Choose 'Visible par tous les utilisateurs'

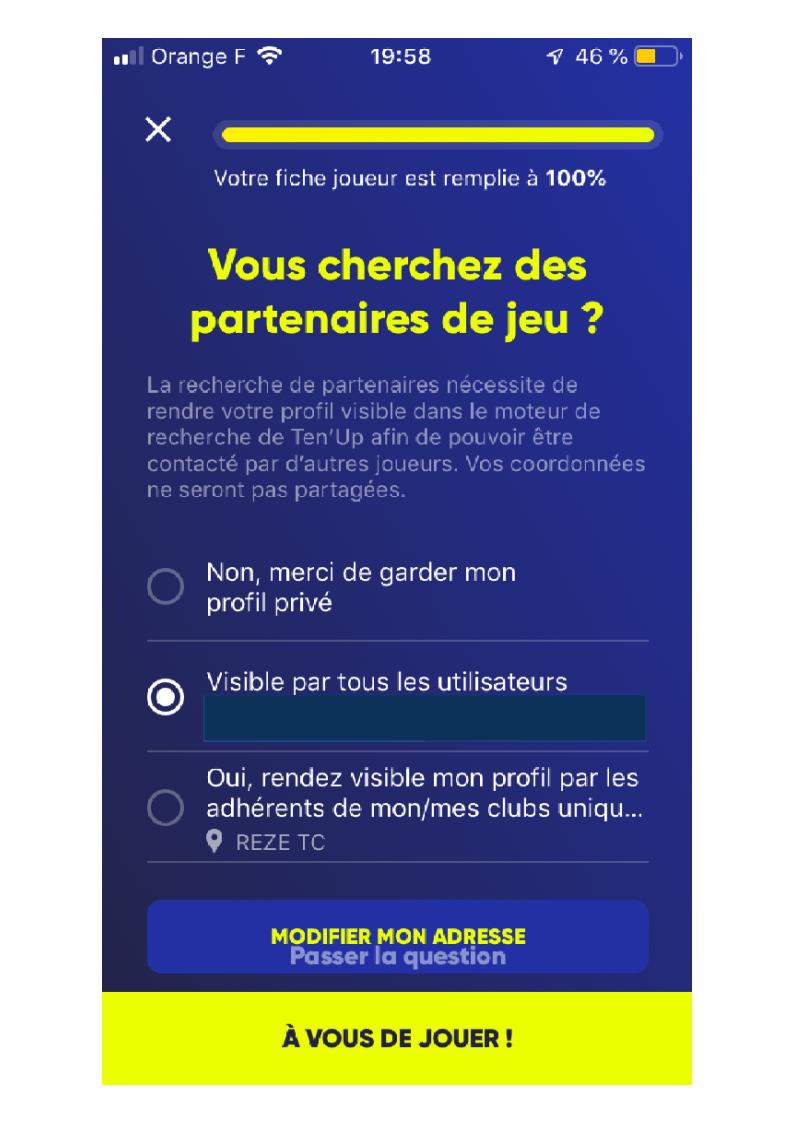tap(166, 698)
